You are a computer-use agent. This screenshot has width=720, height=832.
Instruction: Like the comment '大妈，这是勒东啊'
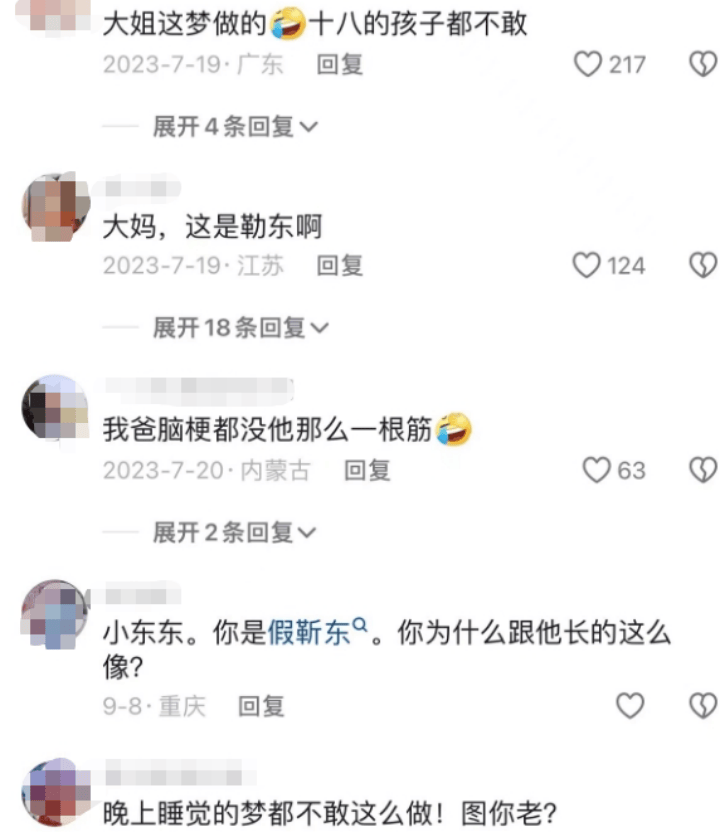coord(587,266)
